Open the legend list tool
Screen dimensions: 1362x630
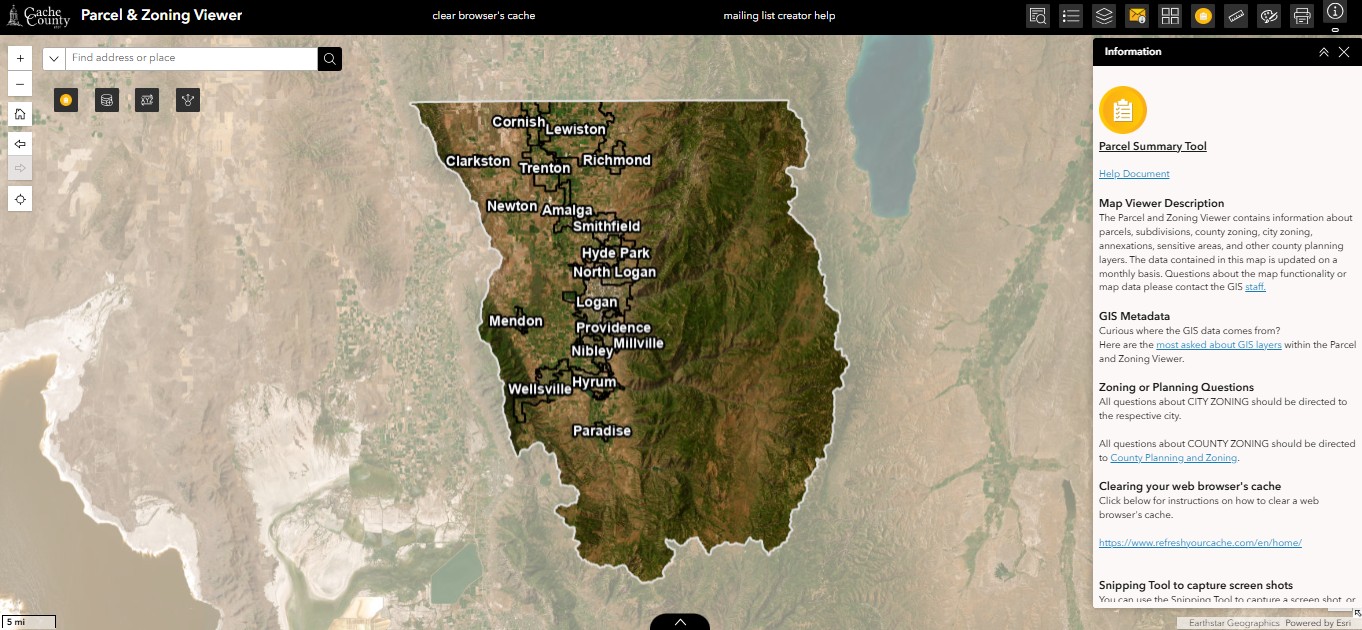[1071, 16]
